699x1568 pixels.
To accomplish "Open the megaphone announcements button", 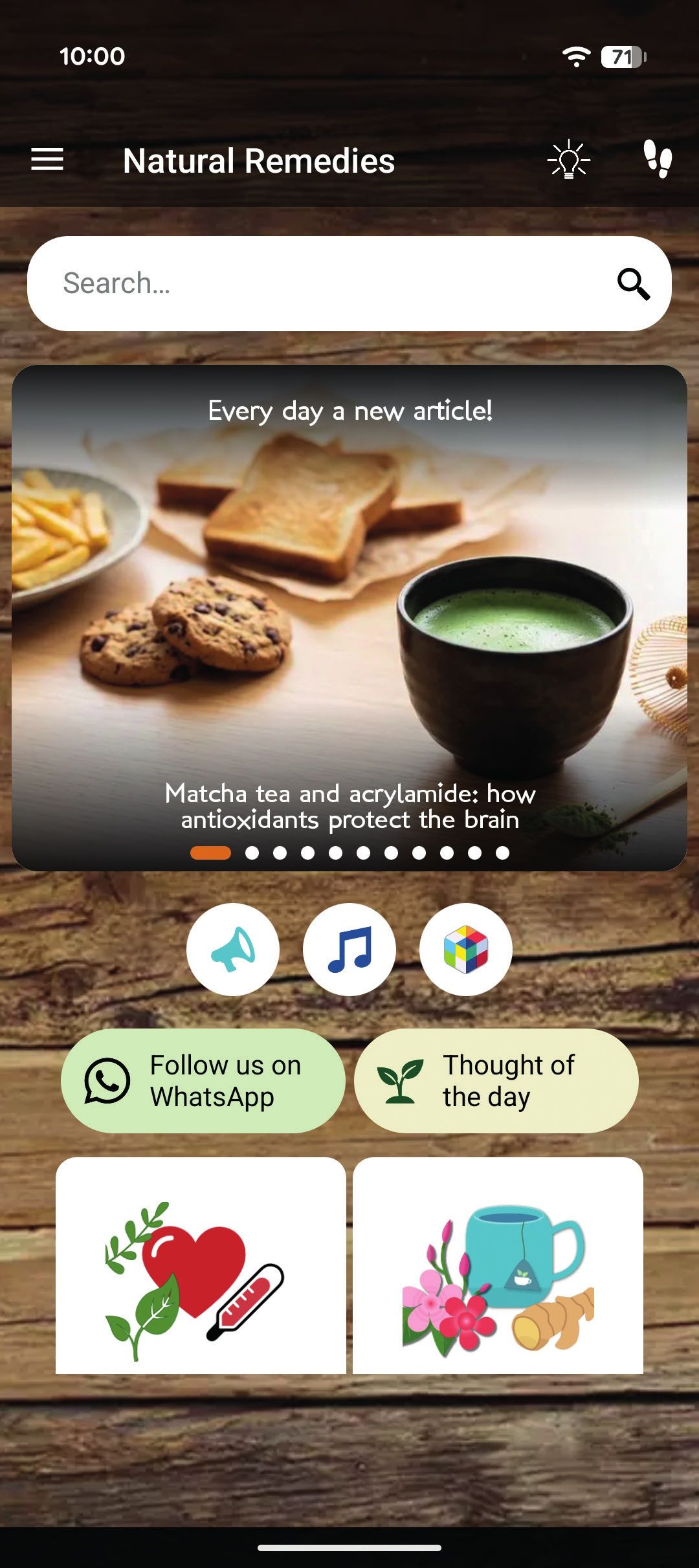I will pyautogui.click(x=233, y=949).
